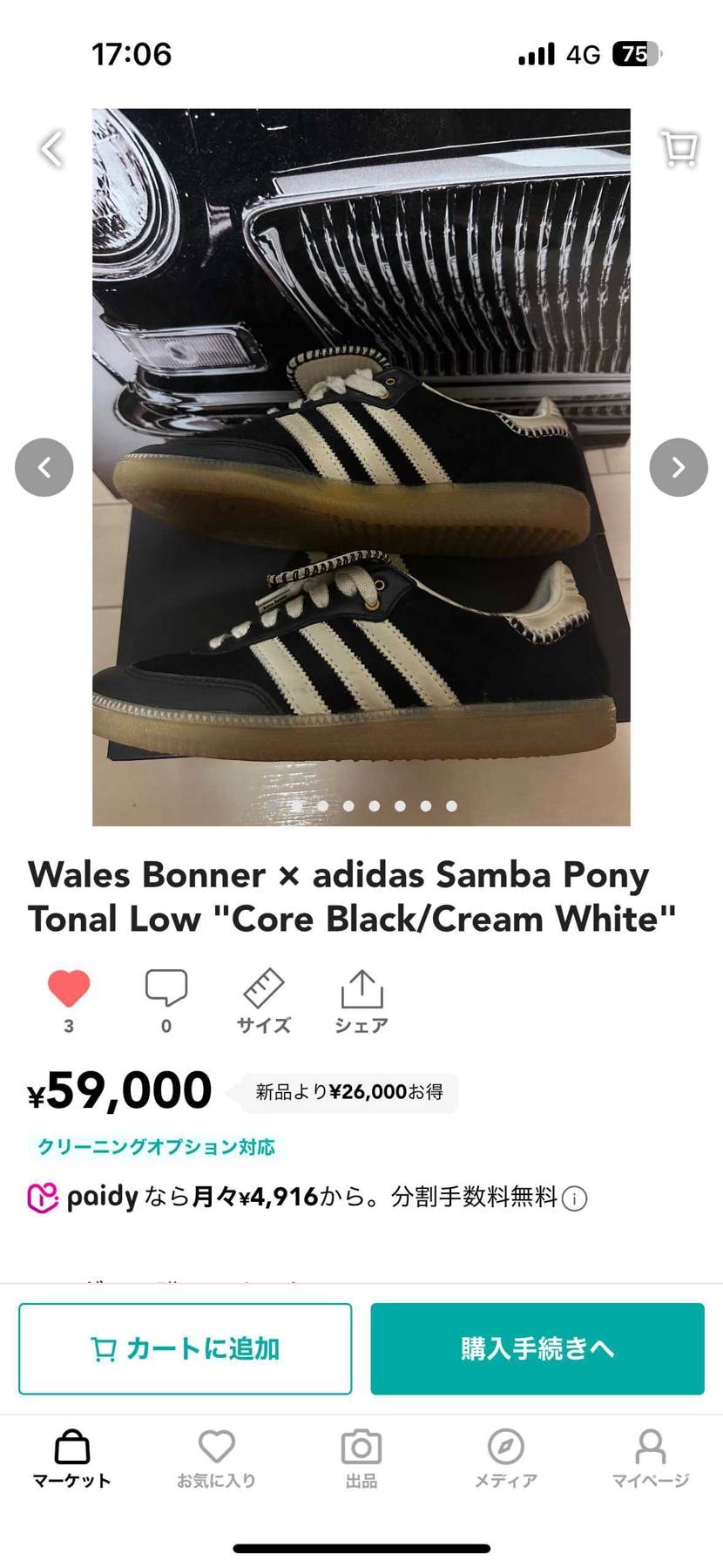Show the previous product photo

44,467
